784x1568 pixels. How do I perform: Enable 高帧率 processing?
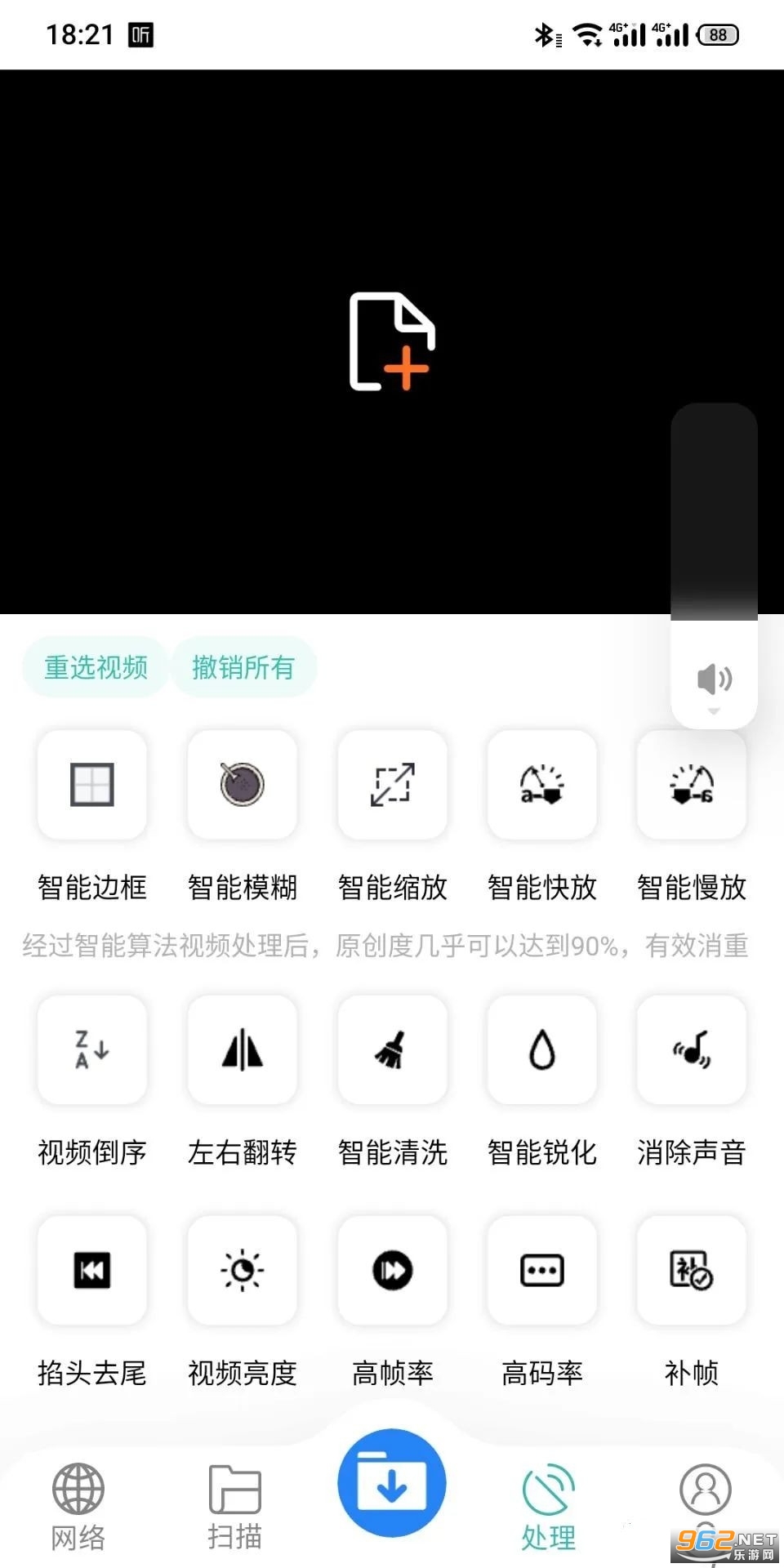[x=392, y=1270]
